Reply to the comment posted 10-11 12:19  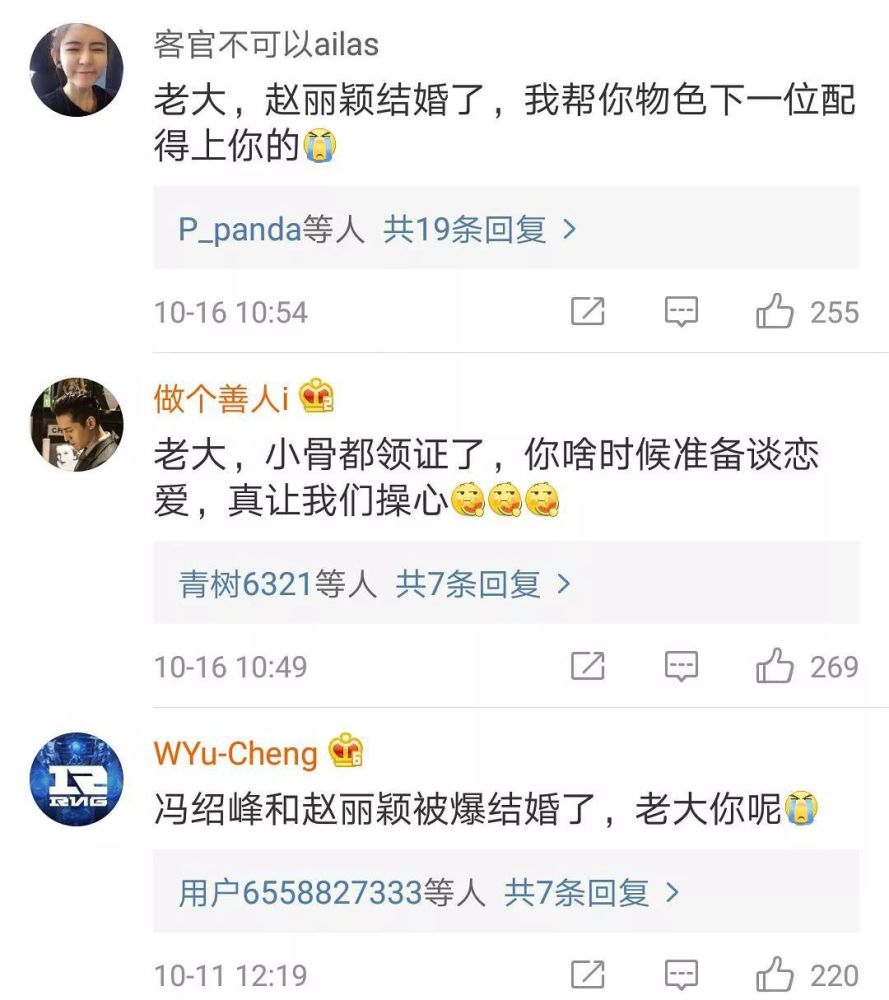(x=681, y=974)
